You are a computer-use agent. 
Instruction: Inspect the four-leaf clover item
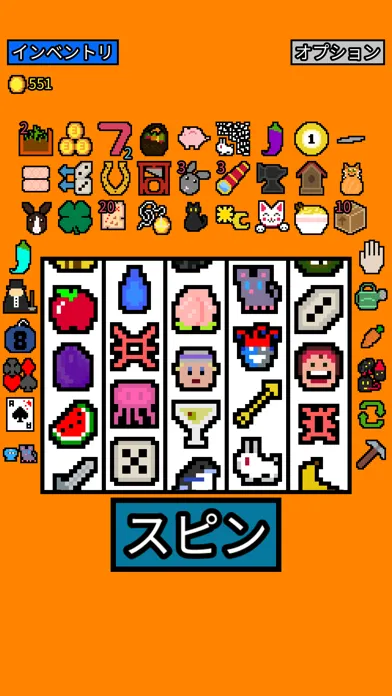[75, 217]
